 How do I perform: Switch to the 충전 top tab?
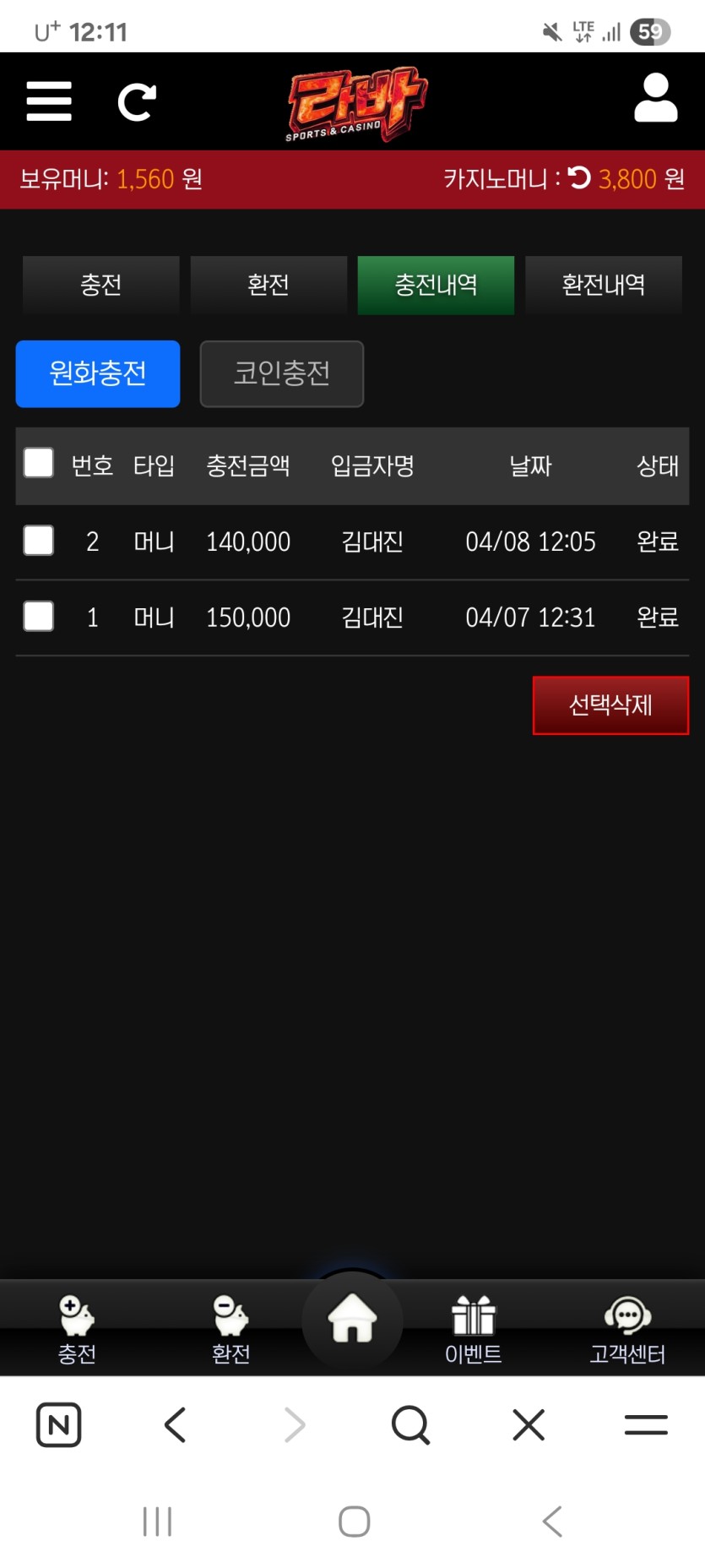[x=100, y=286]
